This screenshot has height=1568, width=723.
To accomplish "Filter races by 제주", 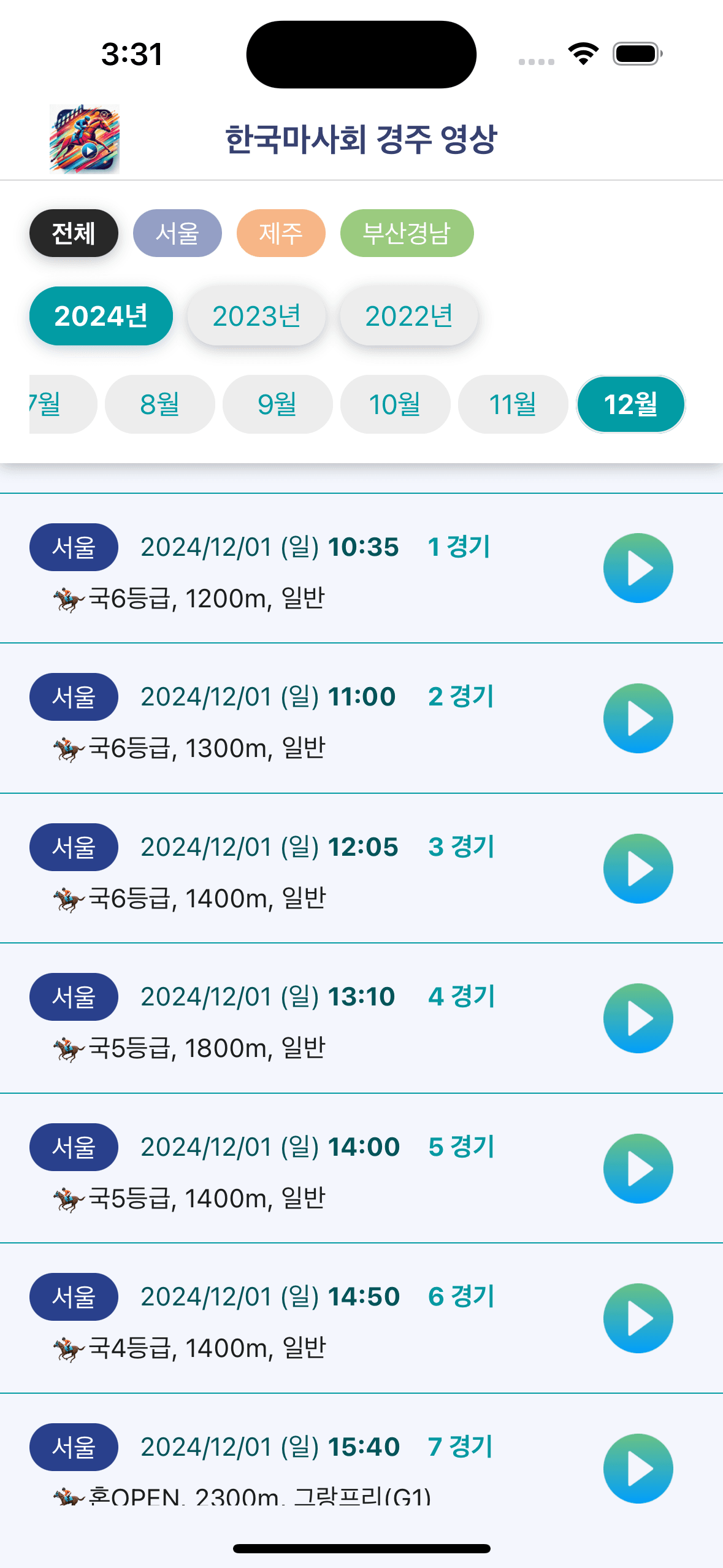I will 281,233.
